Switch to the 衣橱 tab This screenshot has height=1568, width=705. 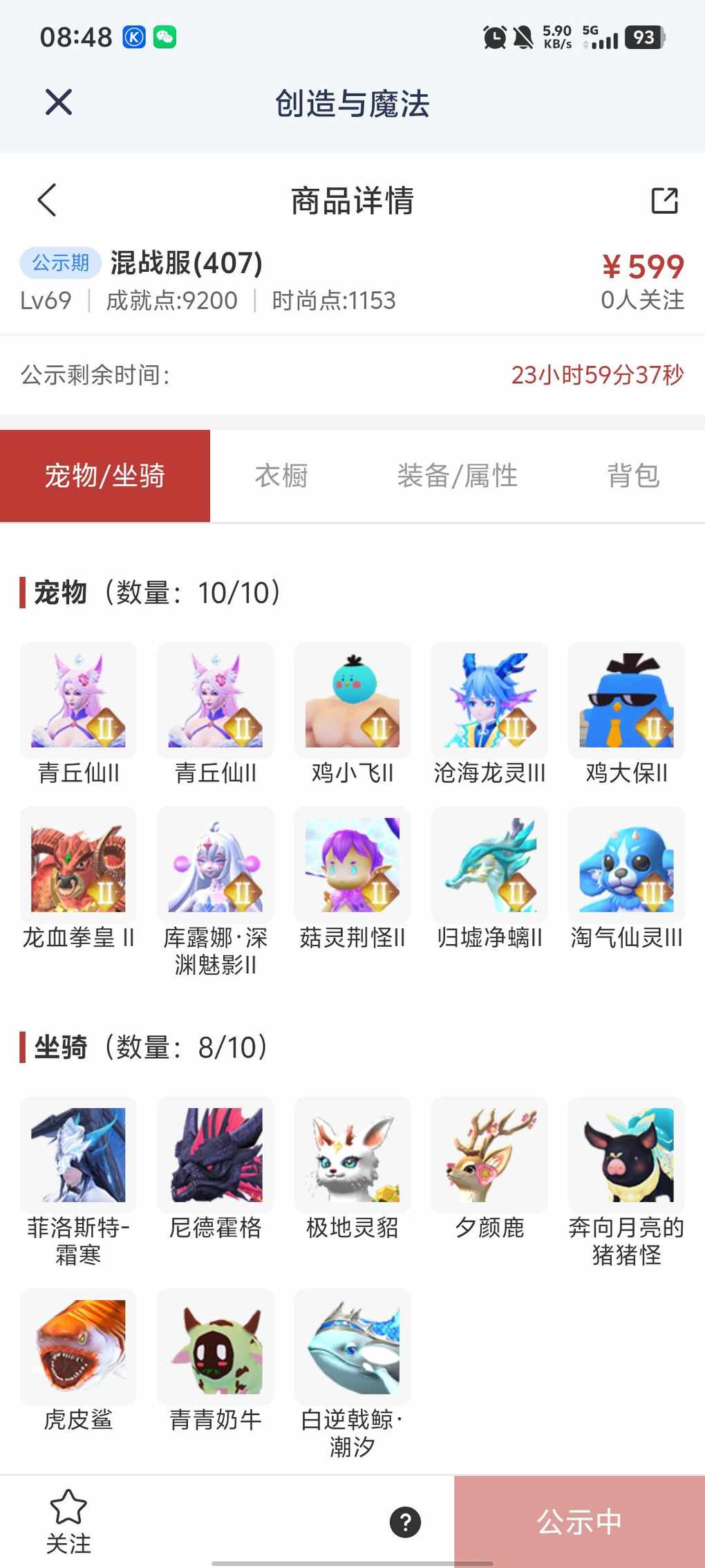click(x=281, y=476)
